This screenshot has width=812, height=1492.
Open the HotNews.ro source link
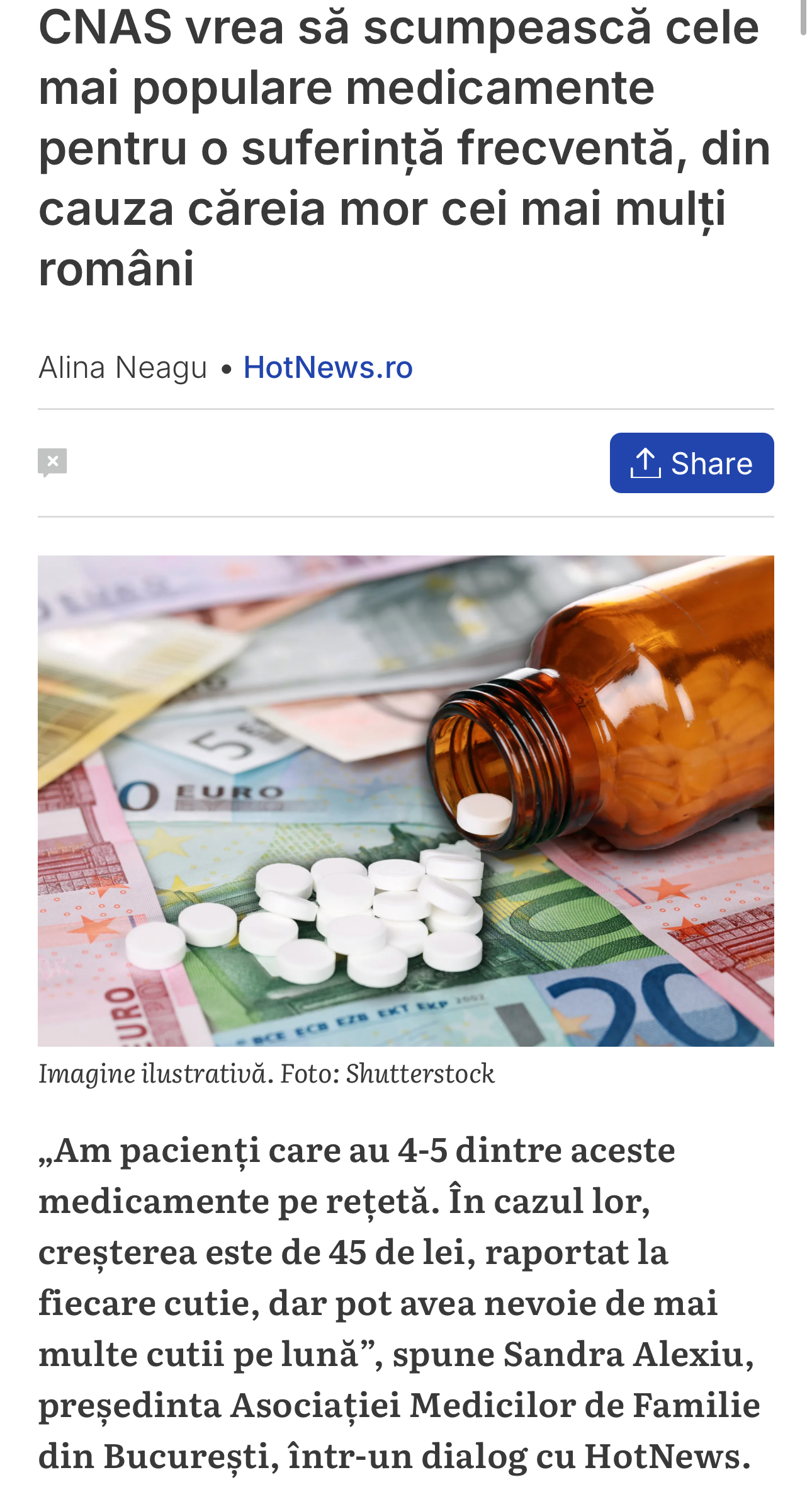point(328,367)
